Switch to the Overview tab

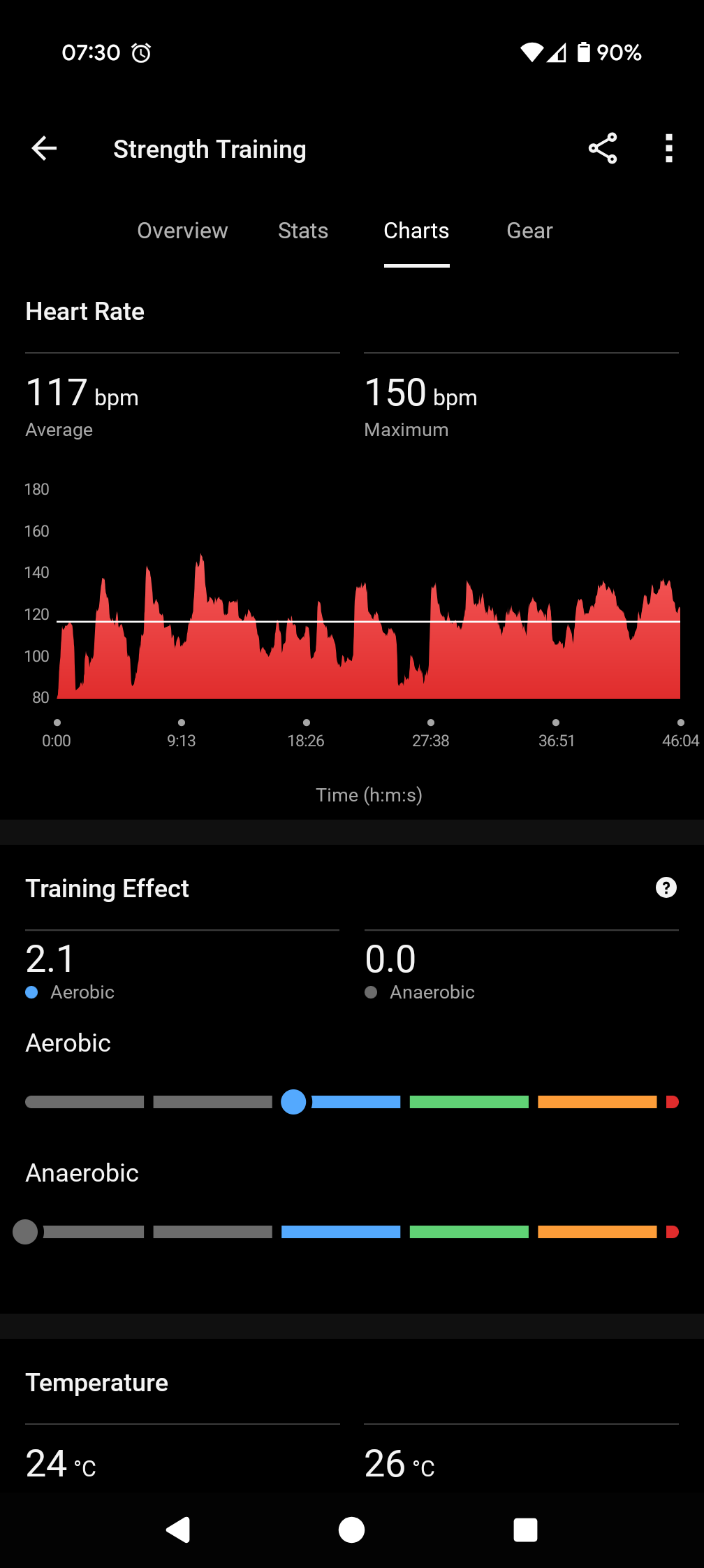click(x=182, y=231)
